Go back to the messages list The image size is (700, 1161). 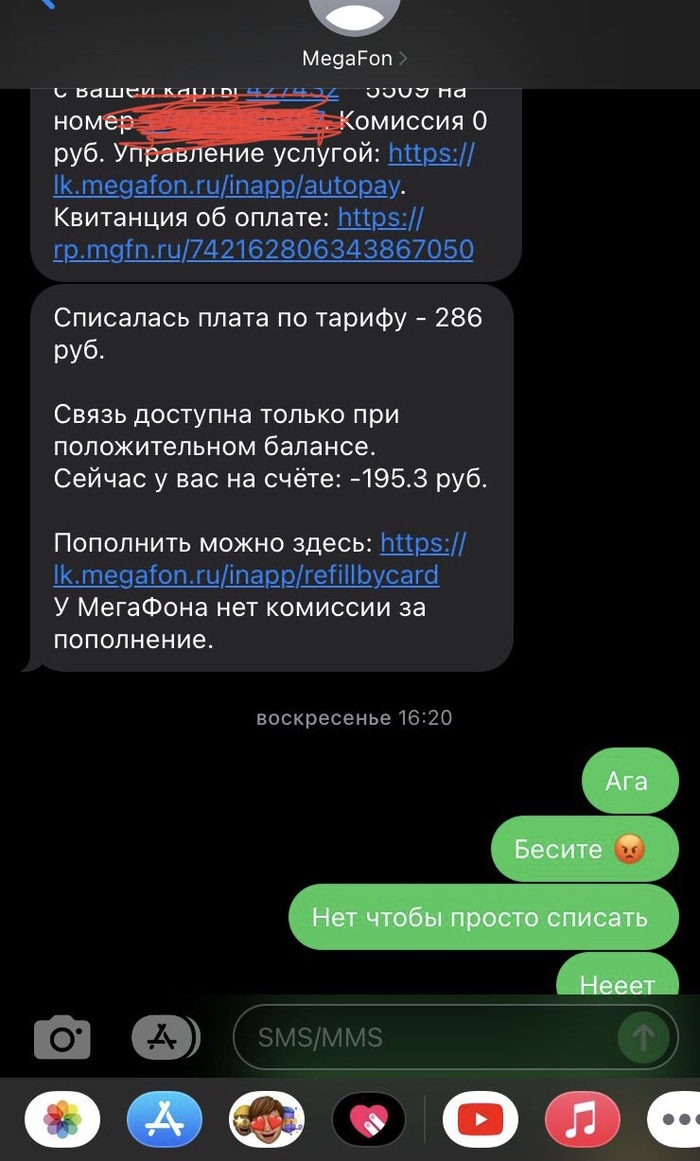click(x=42, y=5)
